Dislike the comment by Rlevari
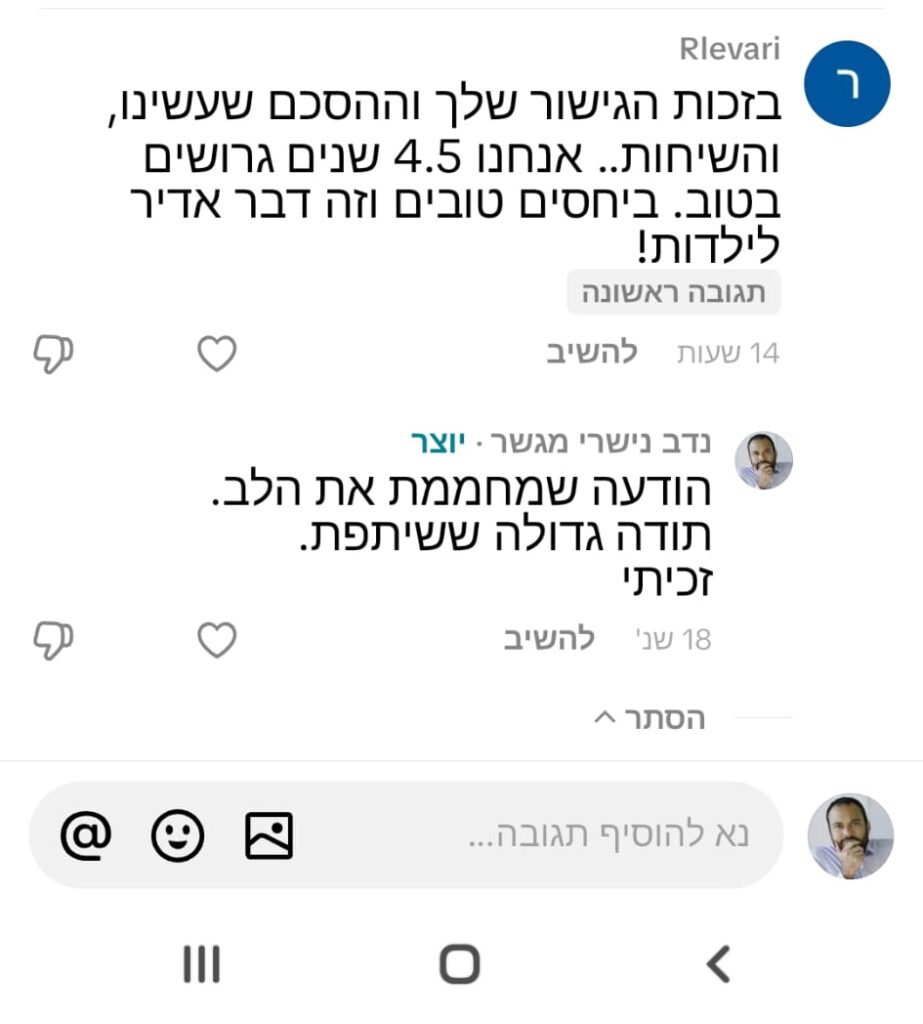 pos(54,354)
